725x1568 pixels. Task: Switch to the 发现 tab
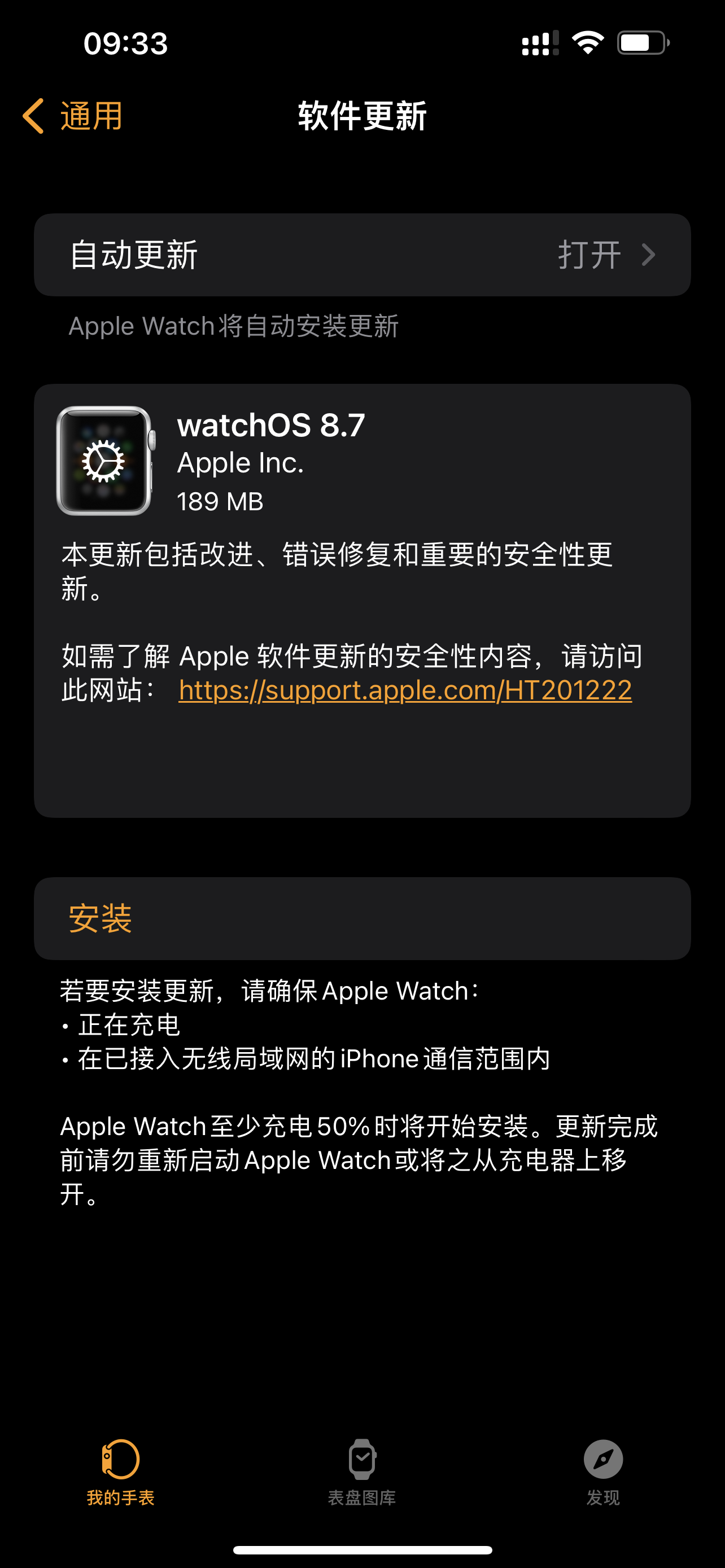(602, 1469)
